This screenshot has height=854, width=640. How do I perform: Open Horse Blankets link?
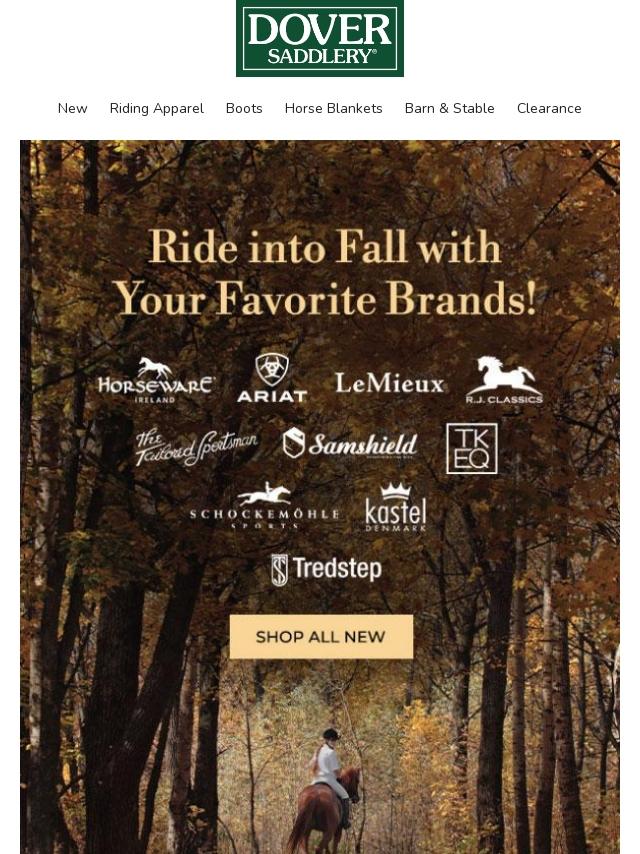click(x=333, y=108)
